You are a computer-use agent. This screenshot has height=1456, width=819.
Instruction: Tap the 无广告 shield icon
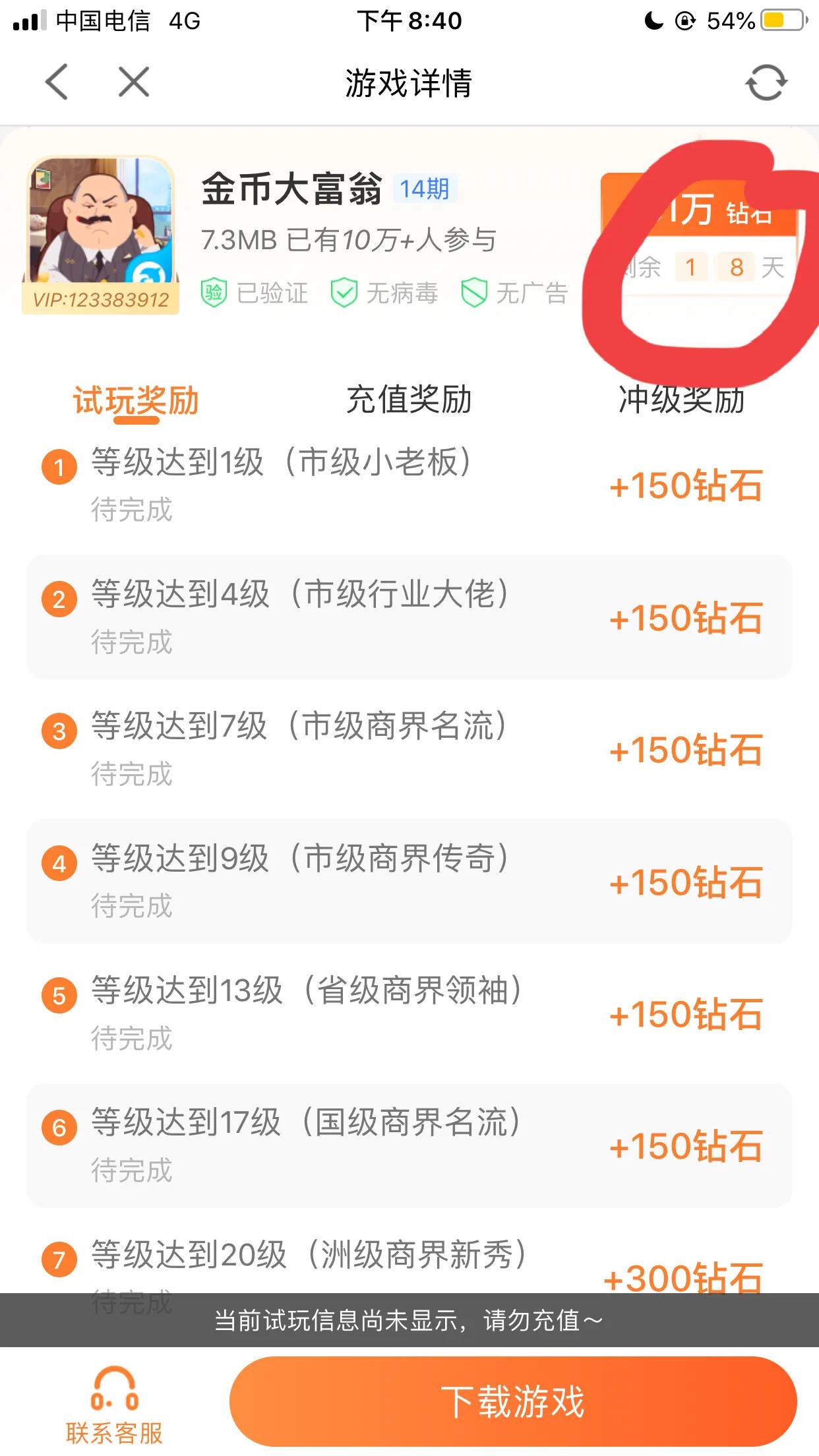(x=476, y=293)
